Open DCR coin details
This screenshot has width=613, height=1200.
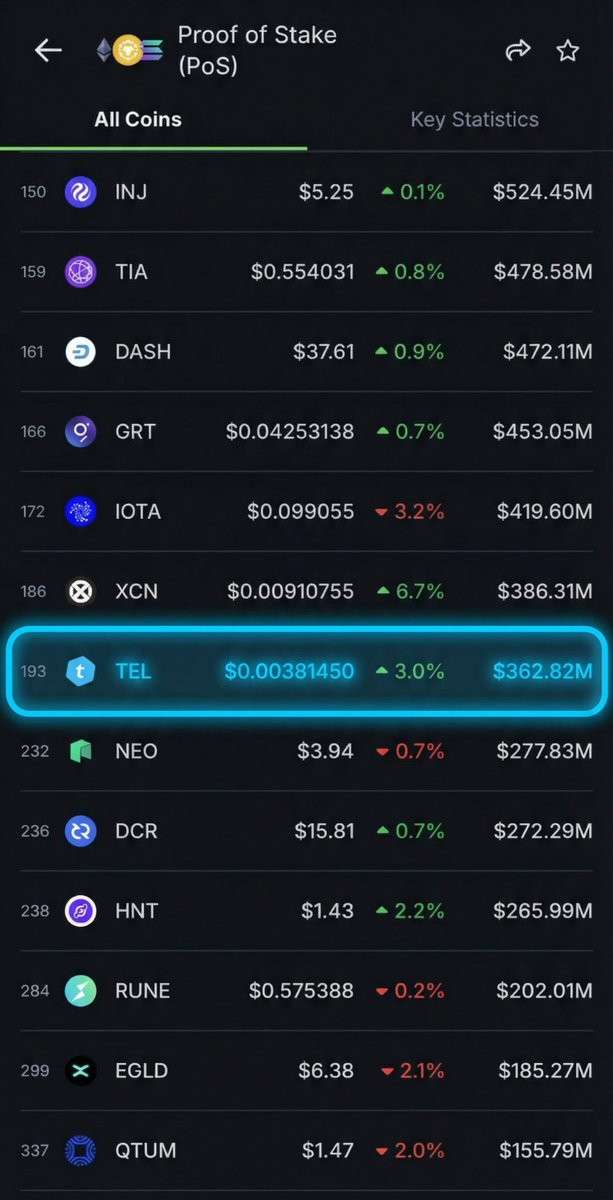pos(306,831)
